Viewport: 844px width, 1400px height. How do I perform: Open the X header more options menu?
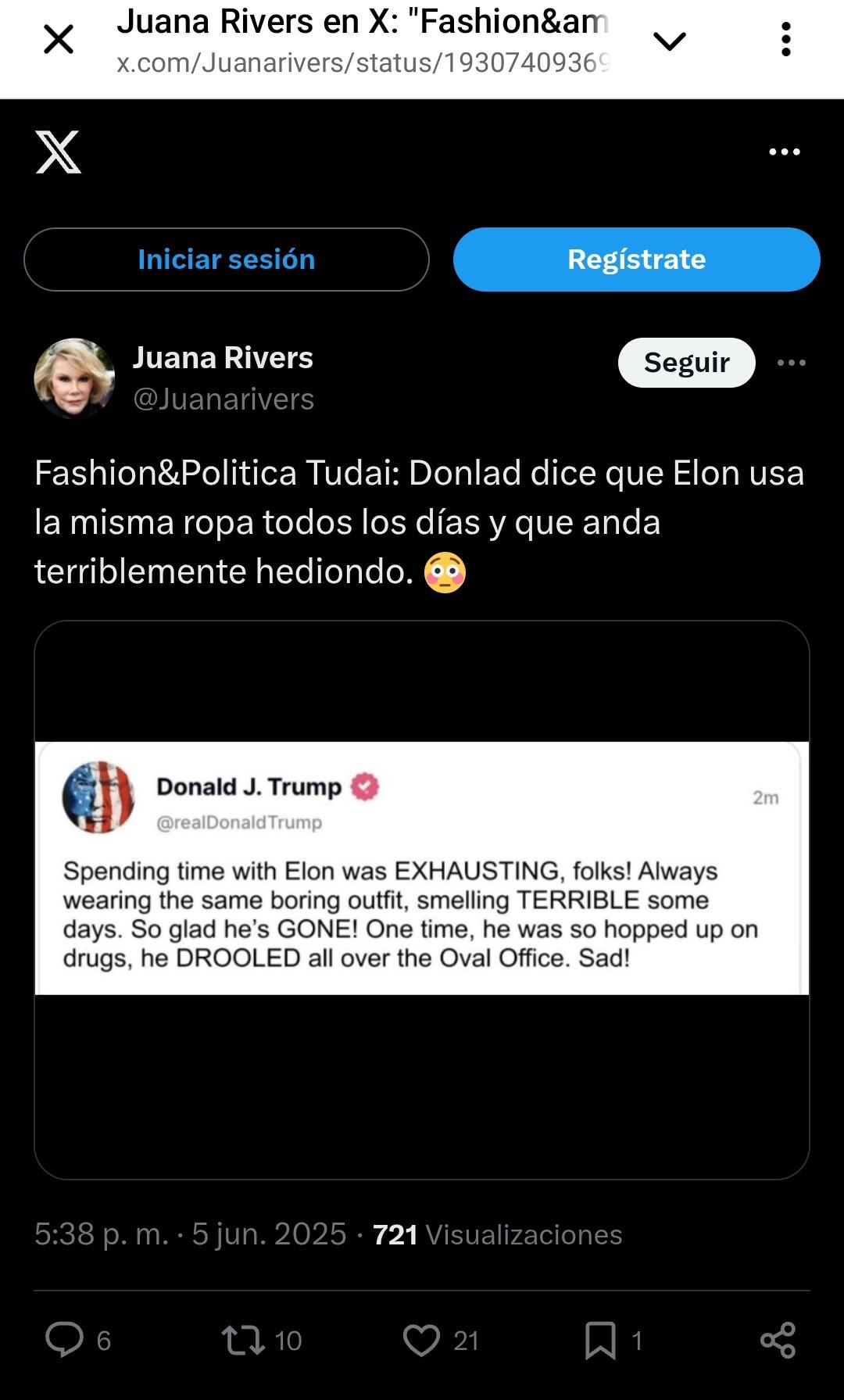[785, 152]
